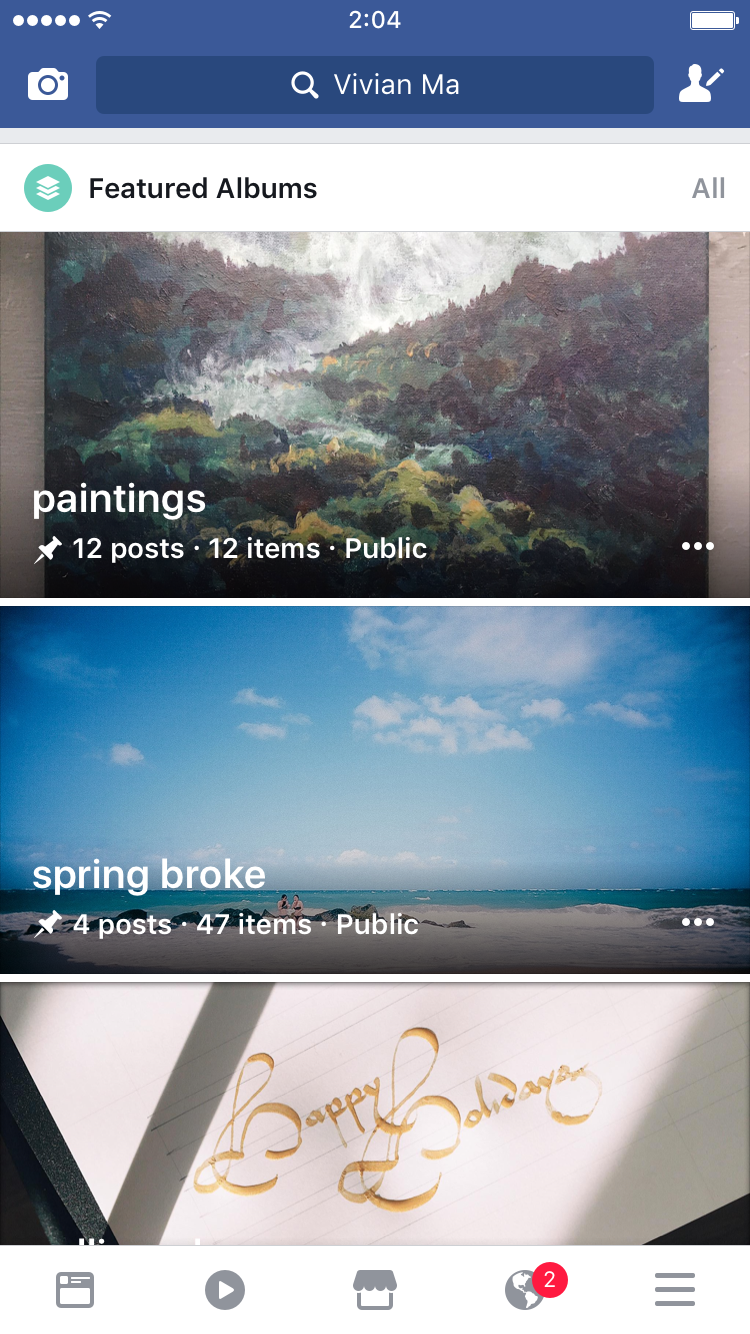Tap the Vivian Ma search field
Screen dimensions: 750x1334
(375, 85)
